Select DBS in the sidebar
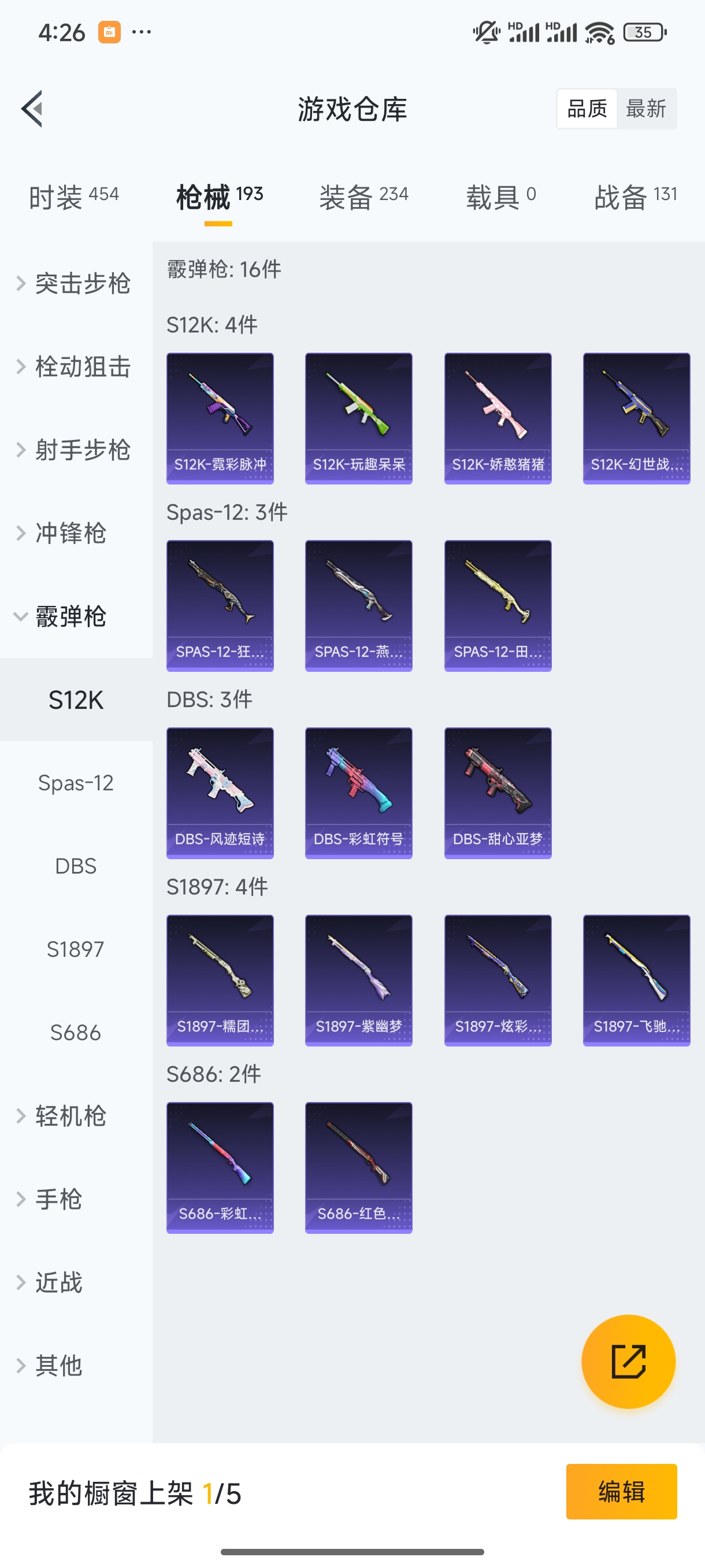Screen dimensions: 705x1568 [x=76, y=866]
